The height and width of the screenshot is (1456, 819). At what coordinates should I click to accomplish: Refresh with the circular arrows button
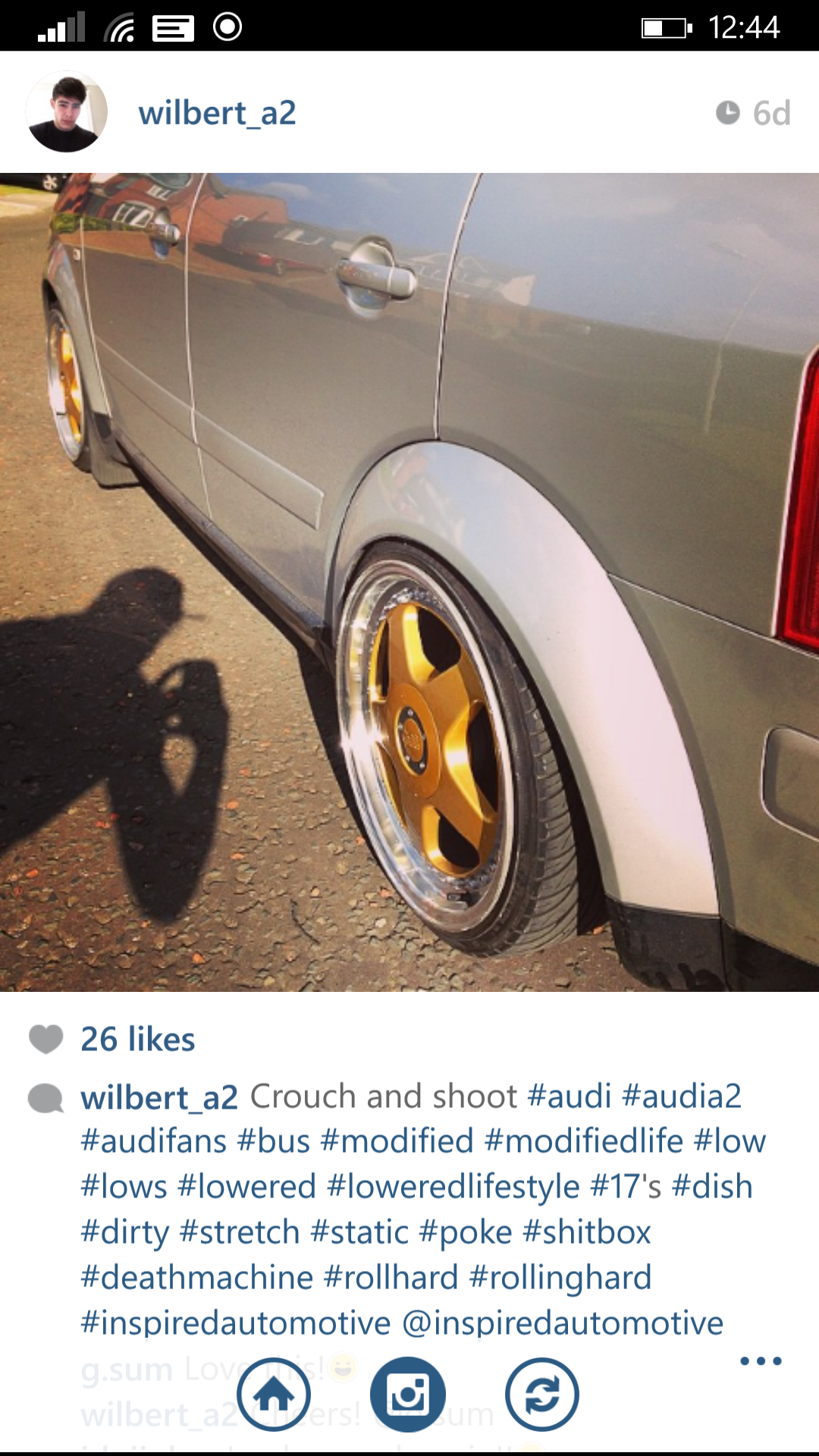click(x=542, y=1395)
